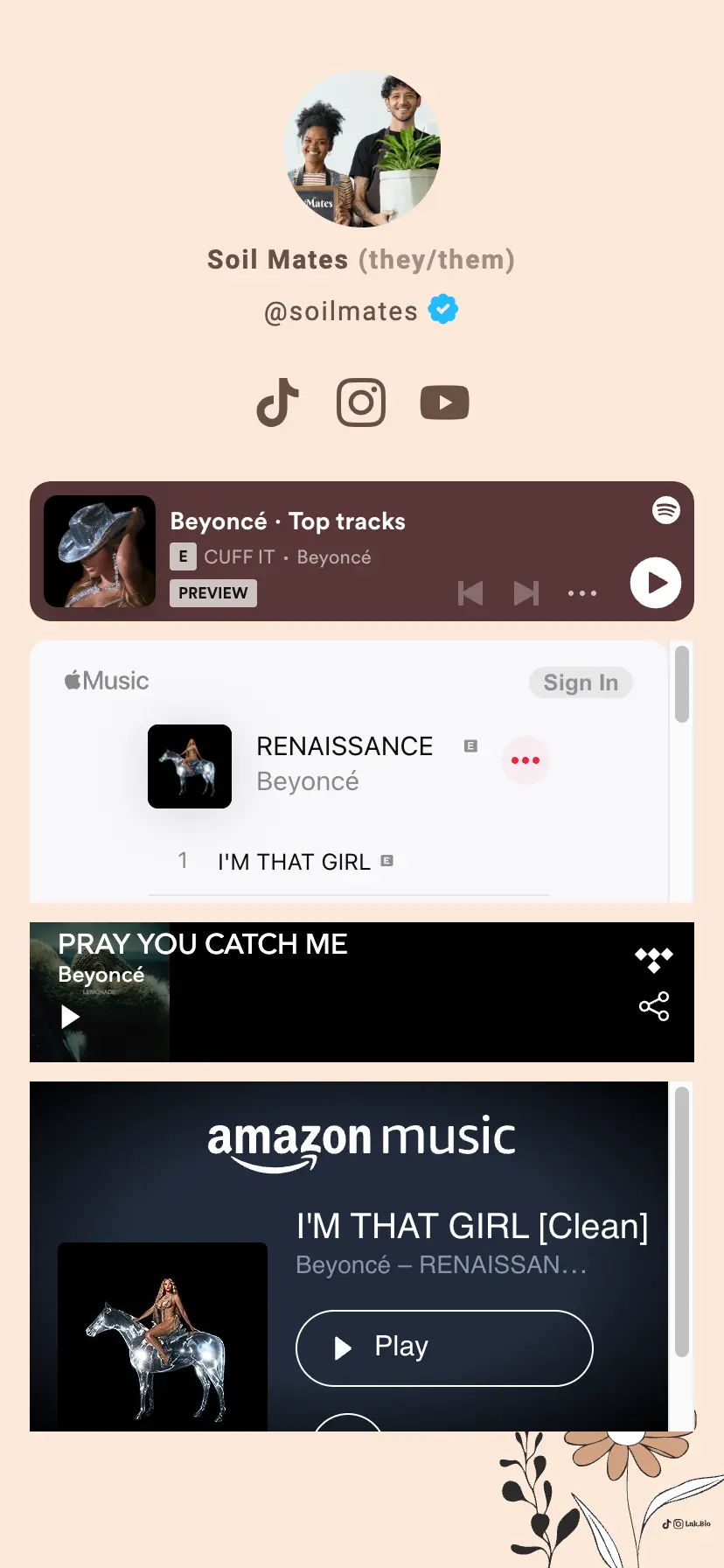Go to previous track in Spotify player
Screen dimensions: 724x1568
click(x=470, y=593)
